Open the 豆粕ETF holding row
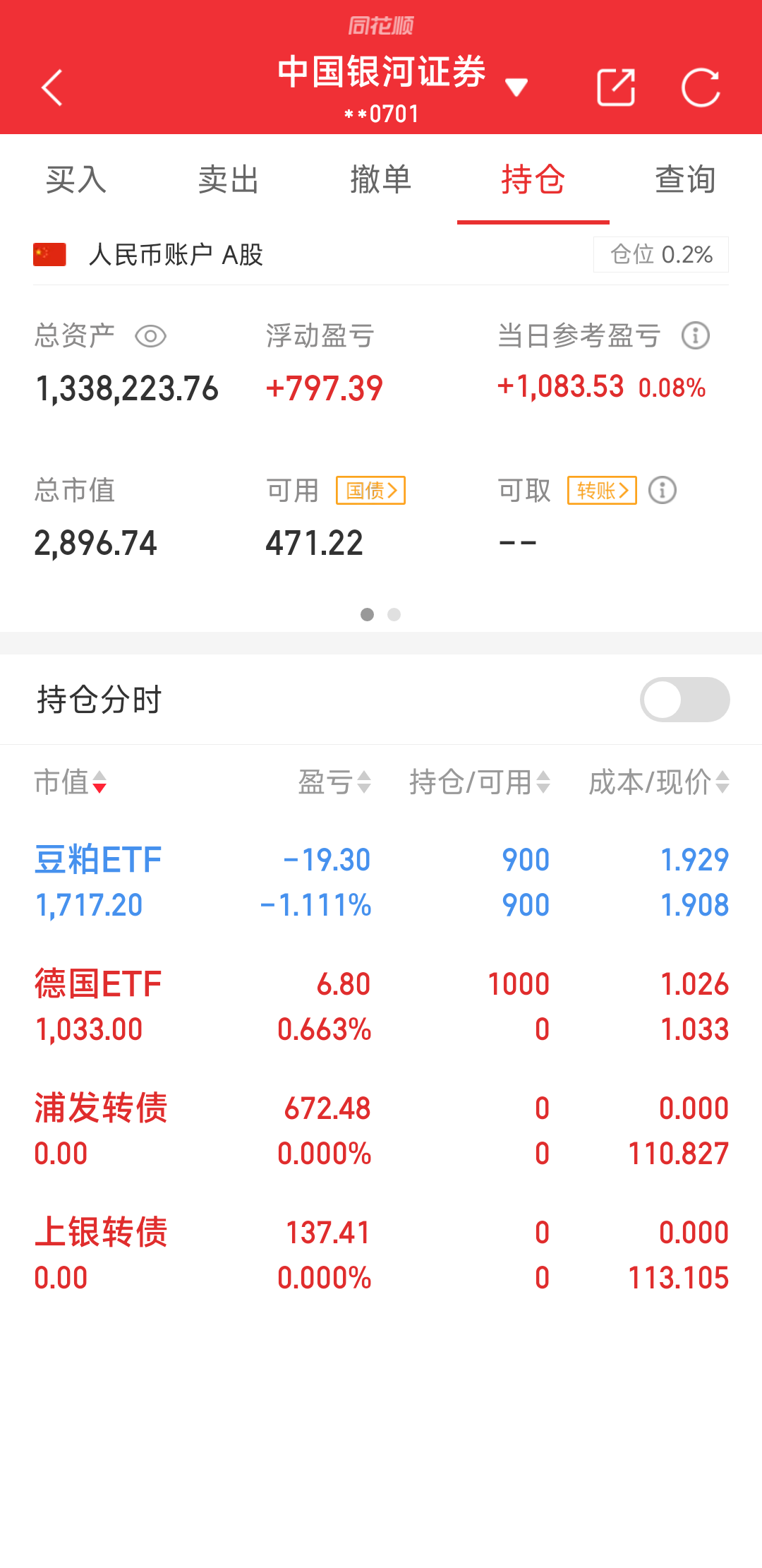This screenshot has height=1568, width=762. [381, 882]
